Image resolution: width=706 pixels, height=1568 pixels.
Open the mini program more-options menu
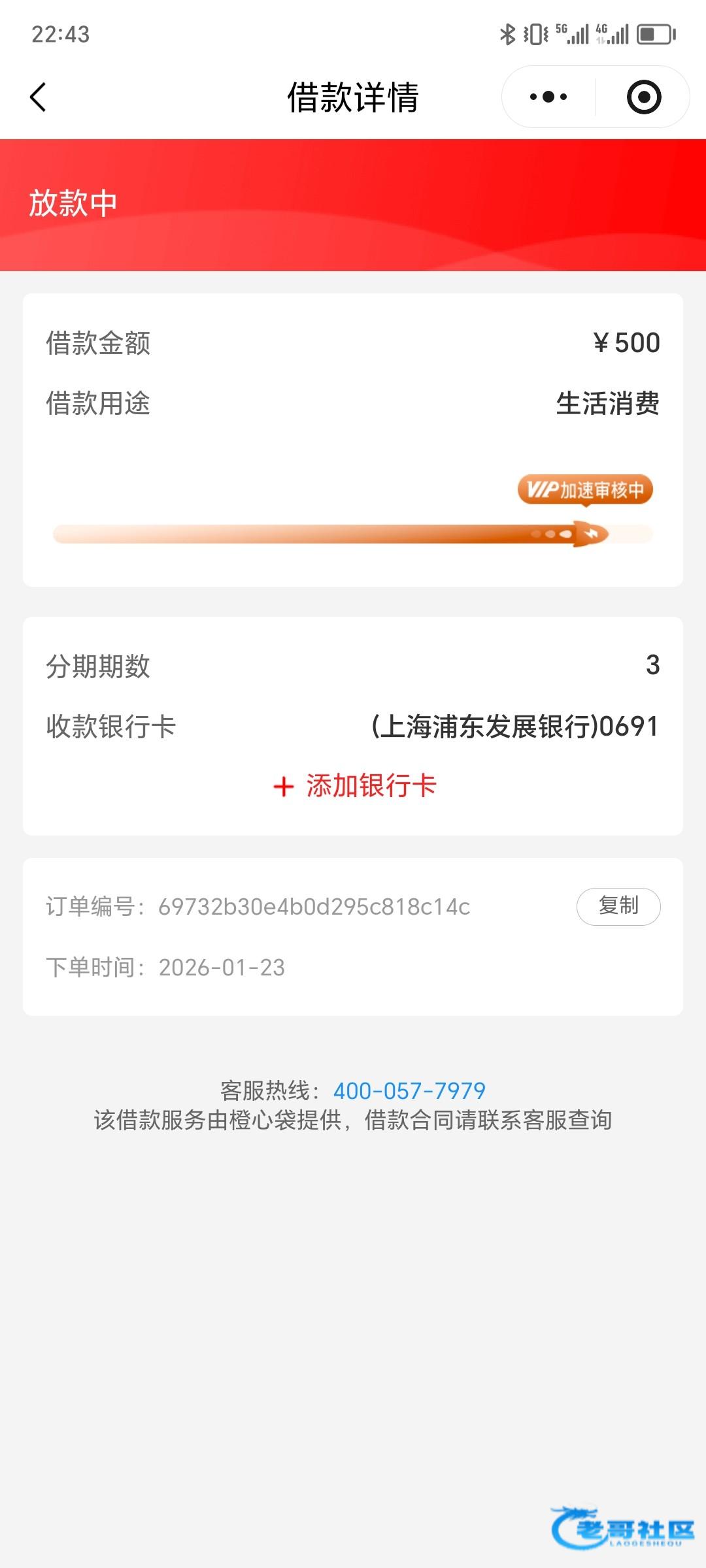tap(548, 97)
